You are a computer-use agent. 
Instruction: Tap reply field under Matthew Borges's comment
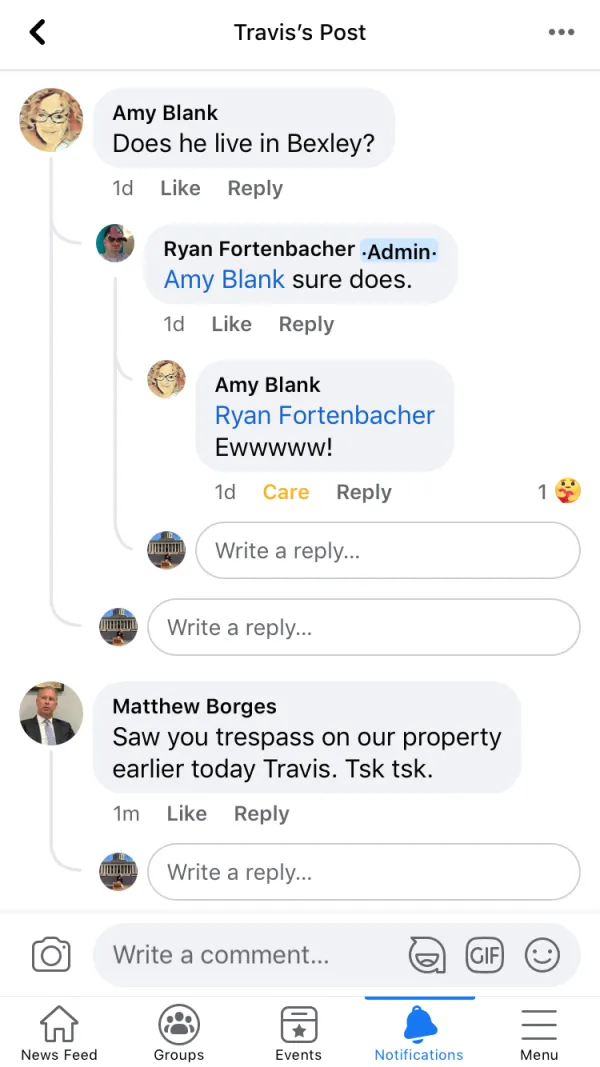(364, 872)
